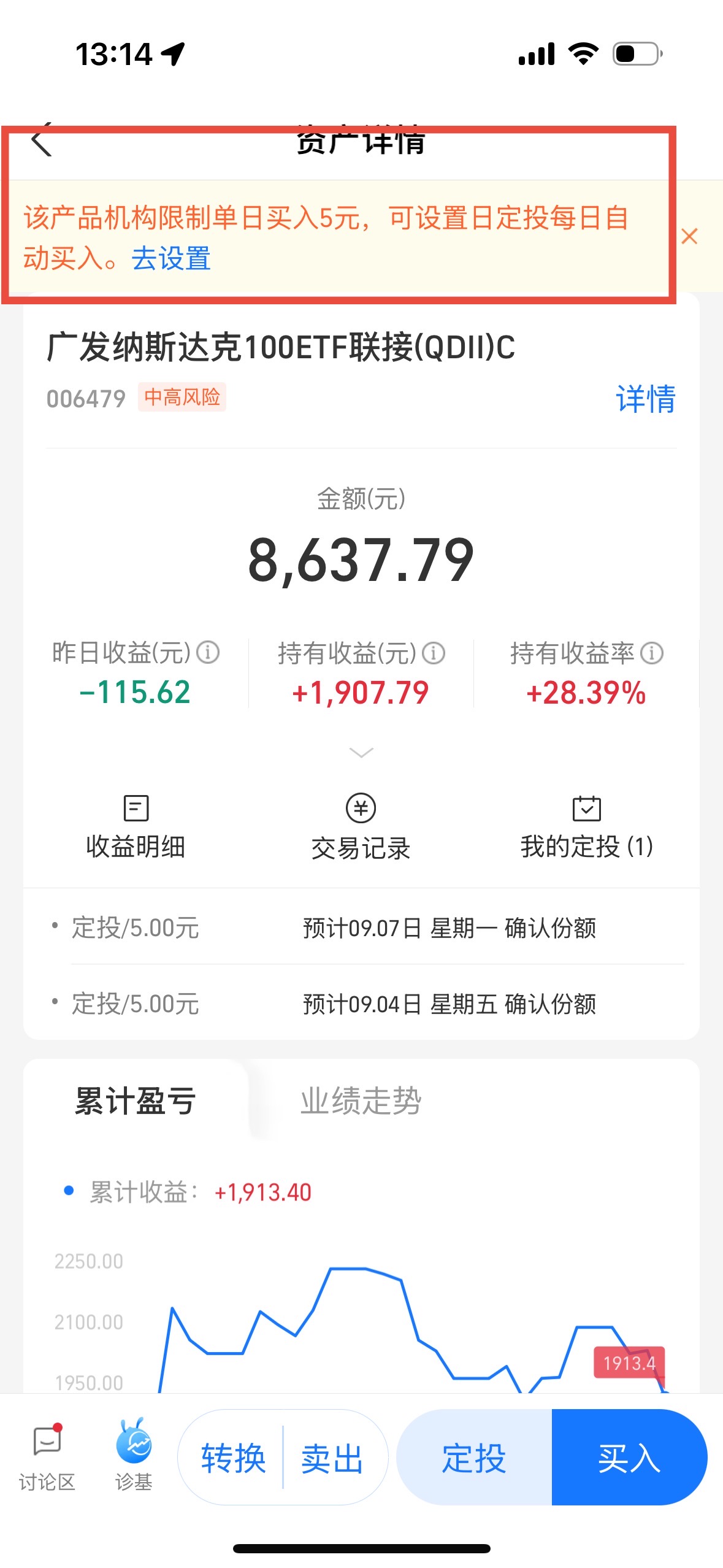
Task: Go back using the top-left arrow
Action: pos(42,140)
